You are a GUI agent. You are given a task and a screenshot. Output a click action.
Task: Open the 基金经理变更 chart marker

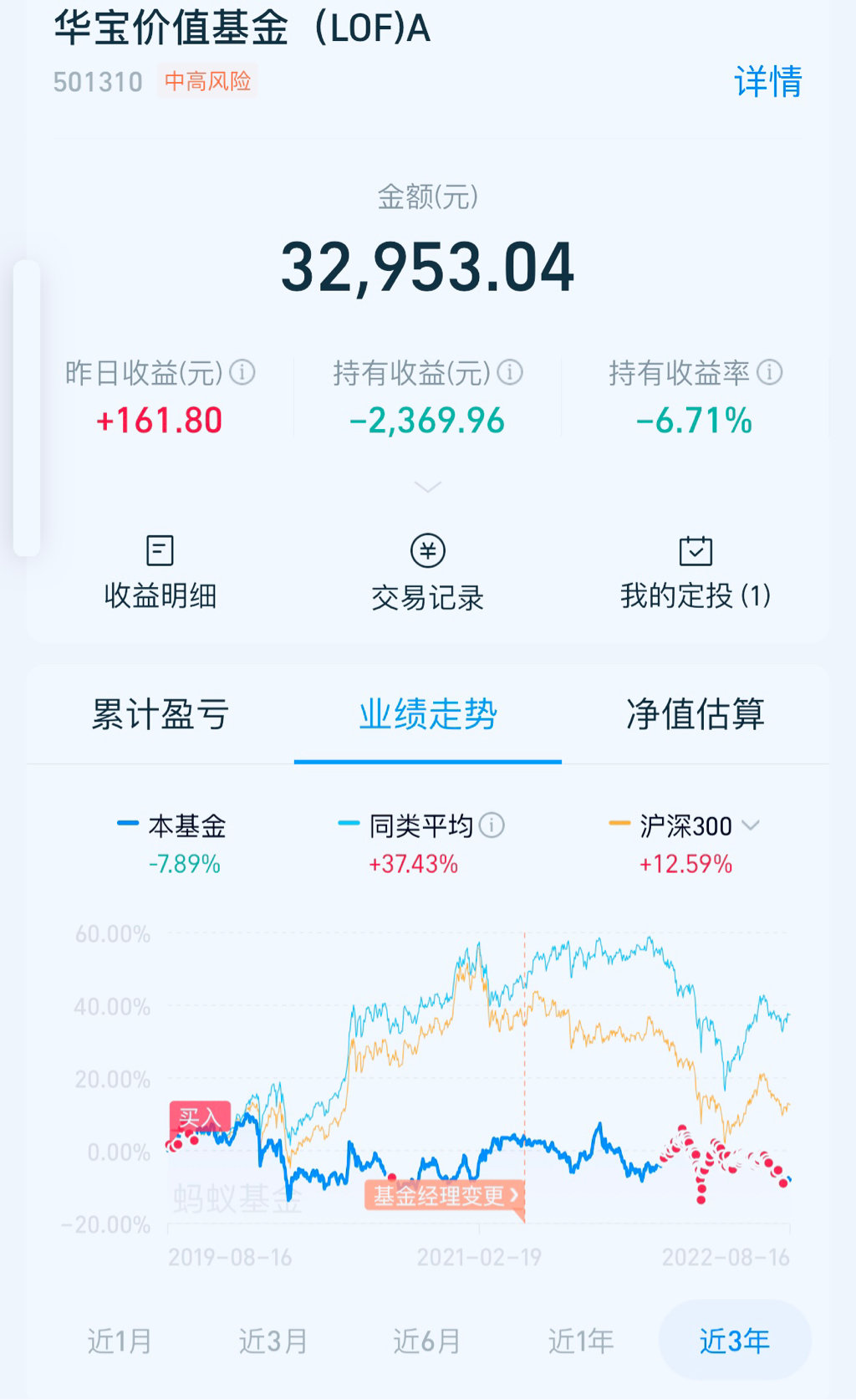pyautogui.click(x=445, y=1195)
